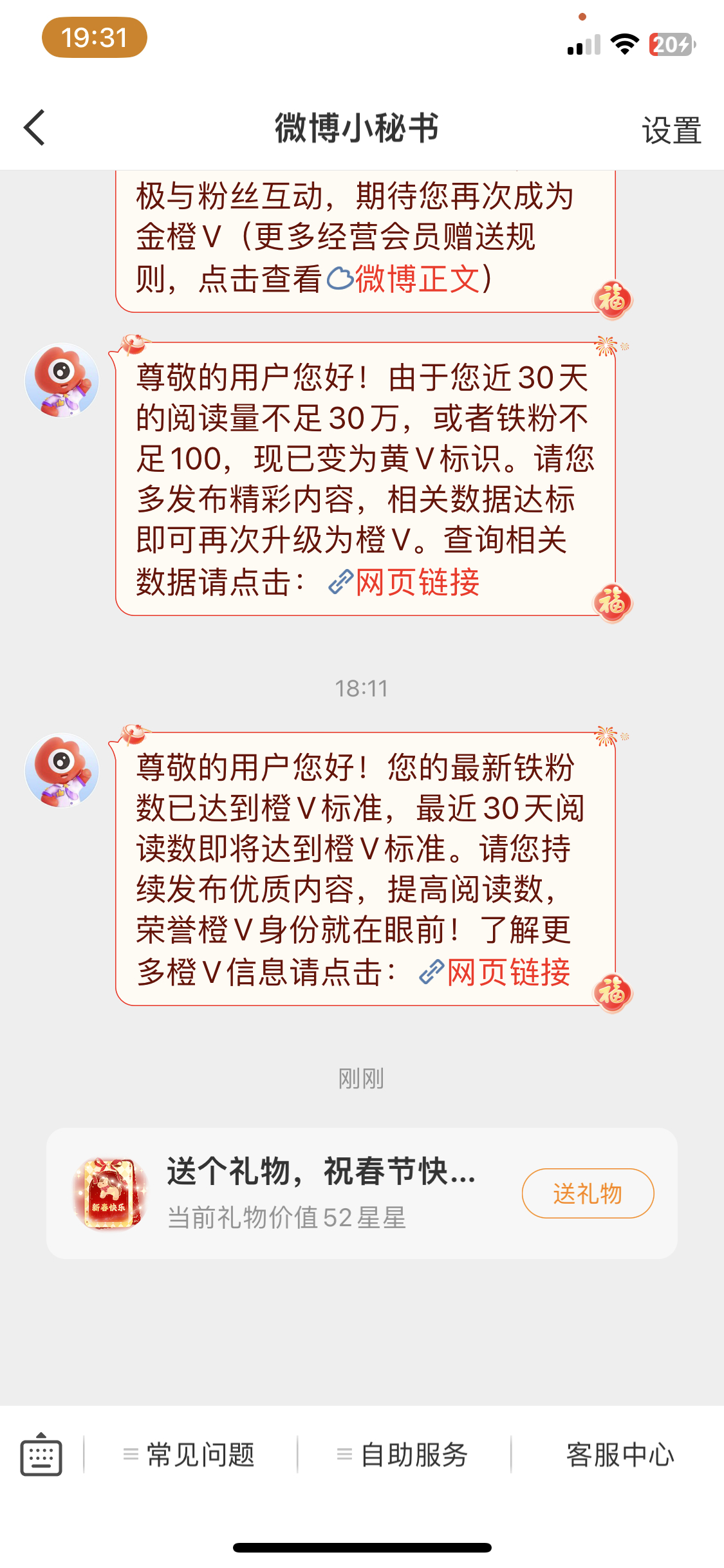Open the 微博正文 link

pyautogui.click(x=418, y=278)
